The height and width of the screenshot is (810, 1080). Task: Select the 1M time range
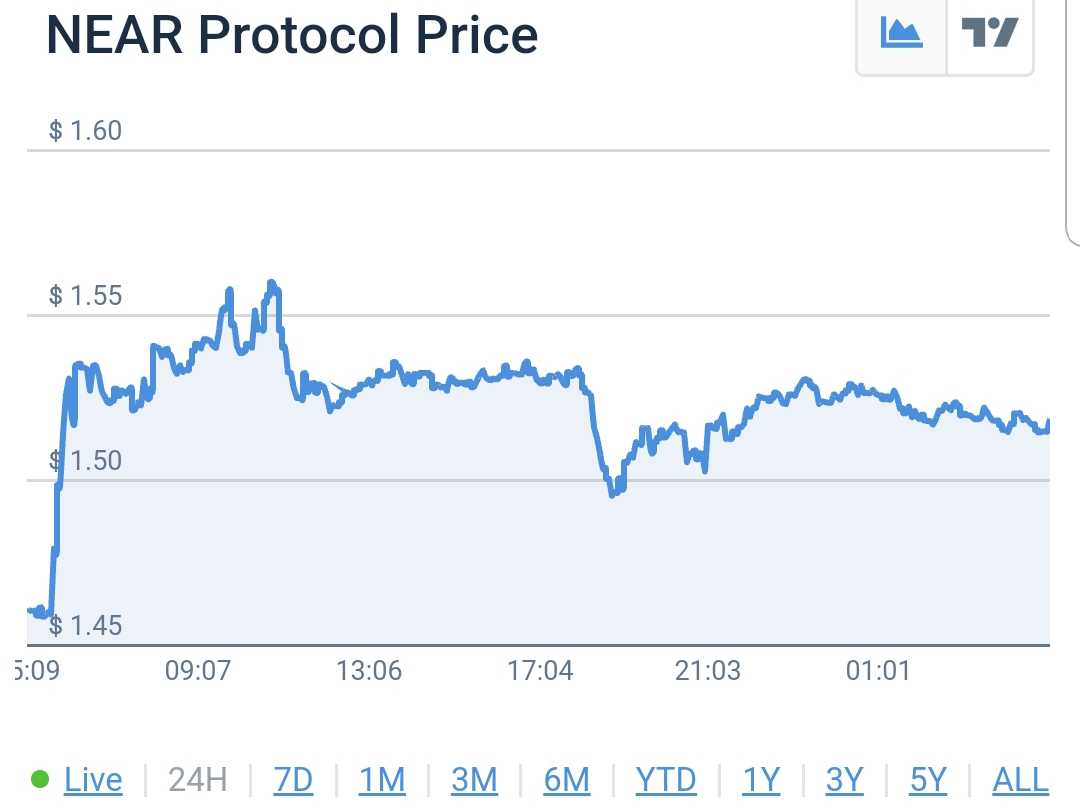tap(382, 780)
